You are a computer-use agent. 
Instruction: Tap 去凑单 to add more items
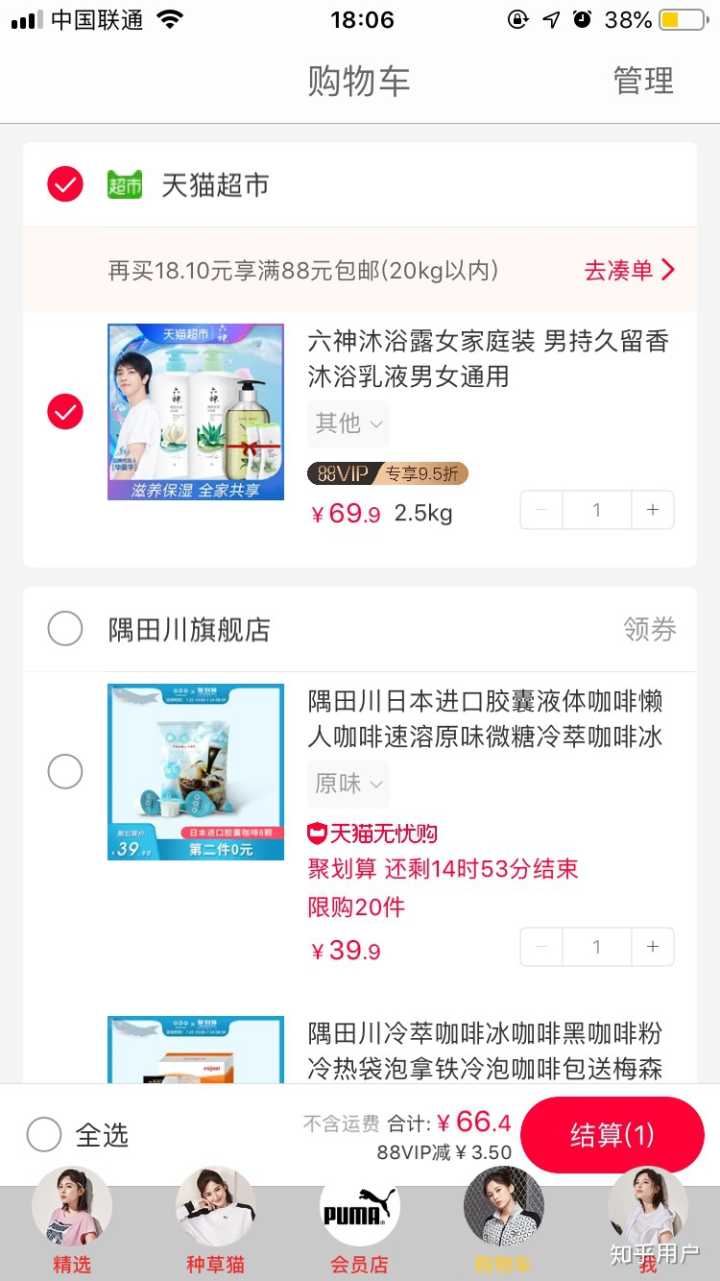pos(630,270)
